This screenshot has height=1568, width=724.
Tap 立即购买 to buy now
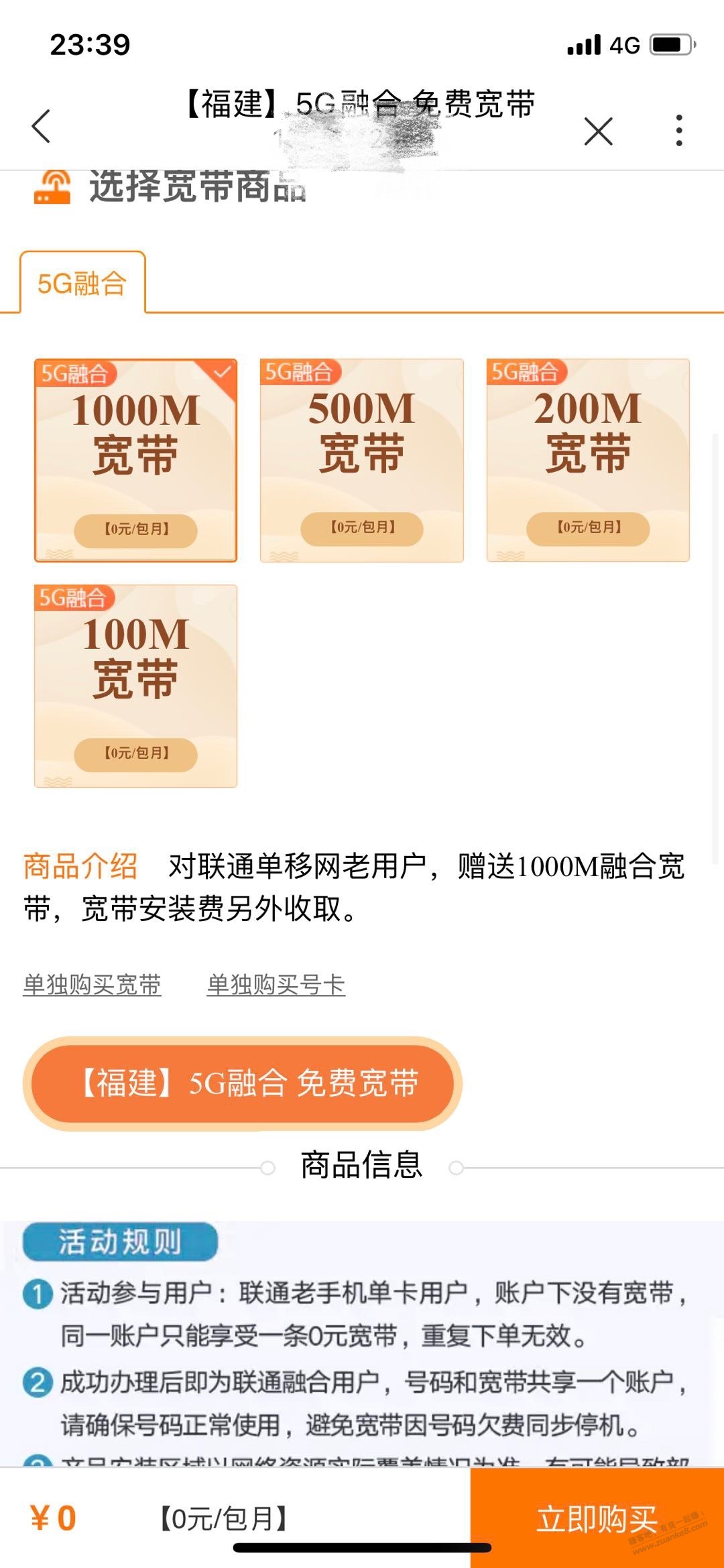[597, 1518]
